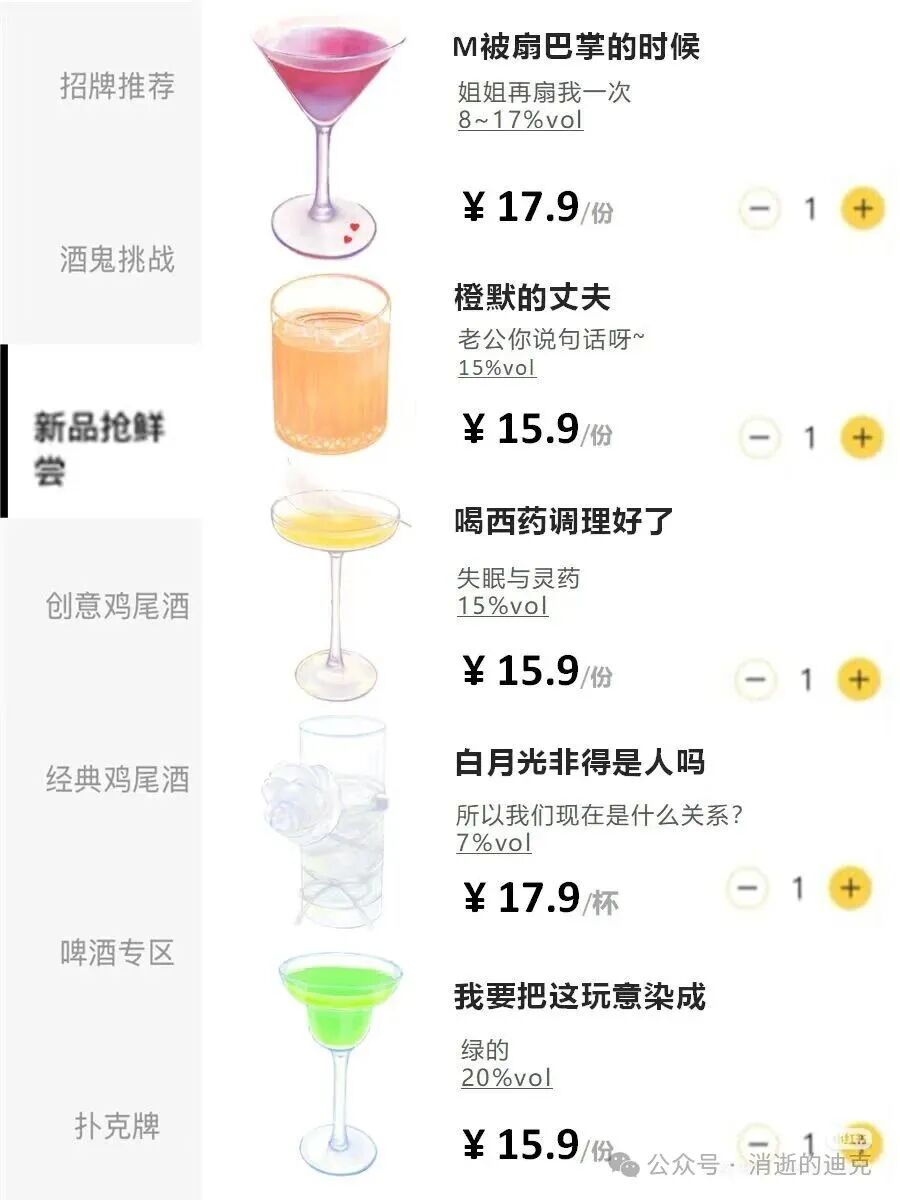
Task: Select the 新品抢鲜尝 category
Action: 100,447
